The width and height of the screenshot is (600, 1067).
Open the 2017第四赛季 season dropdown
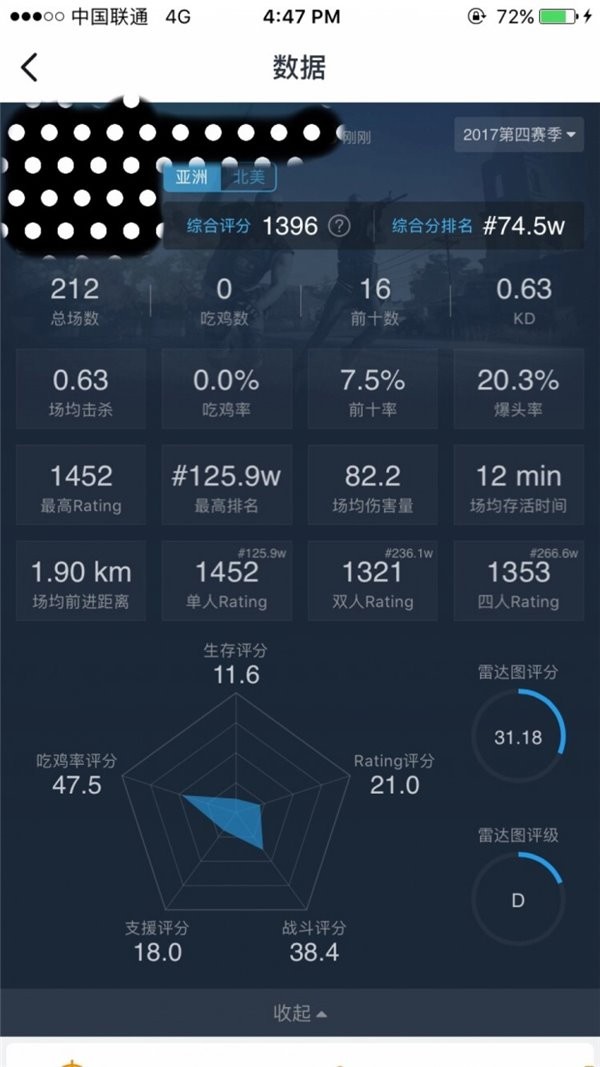[x=519, y=134]
